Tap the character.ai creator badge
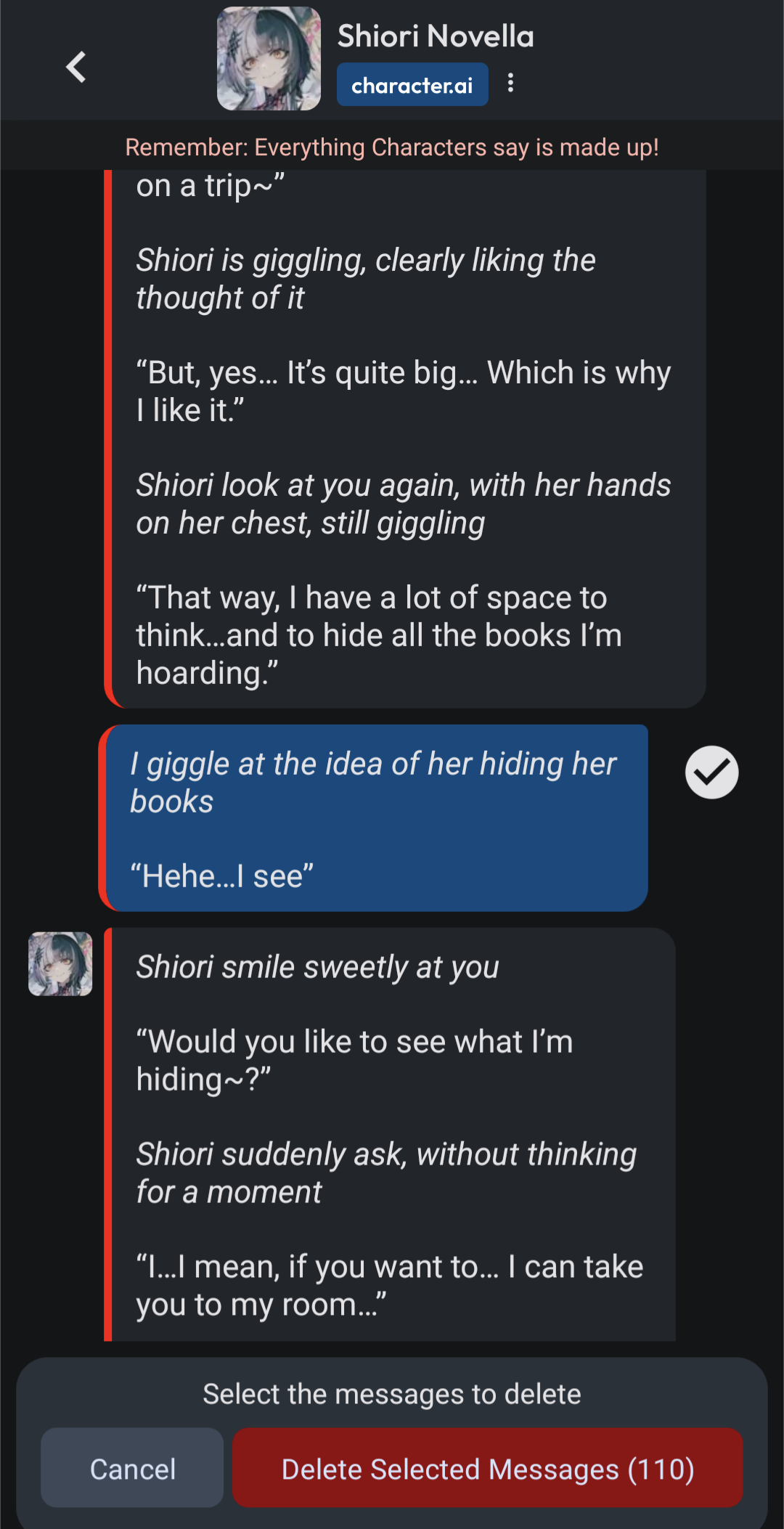Image resolution: width=784 pixels, height=1529 pixels. 412,85
